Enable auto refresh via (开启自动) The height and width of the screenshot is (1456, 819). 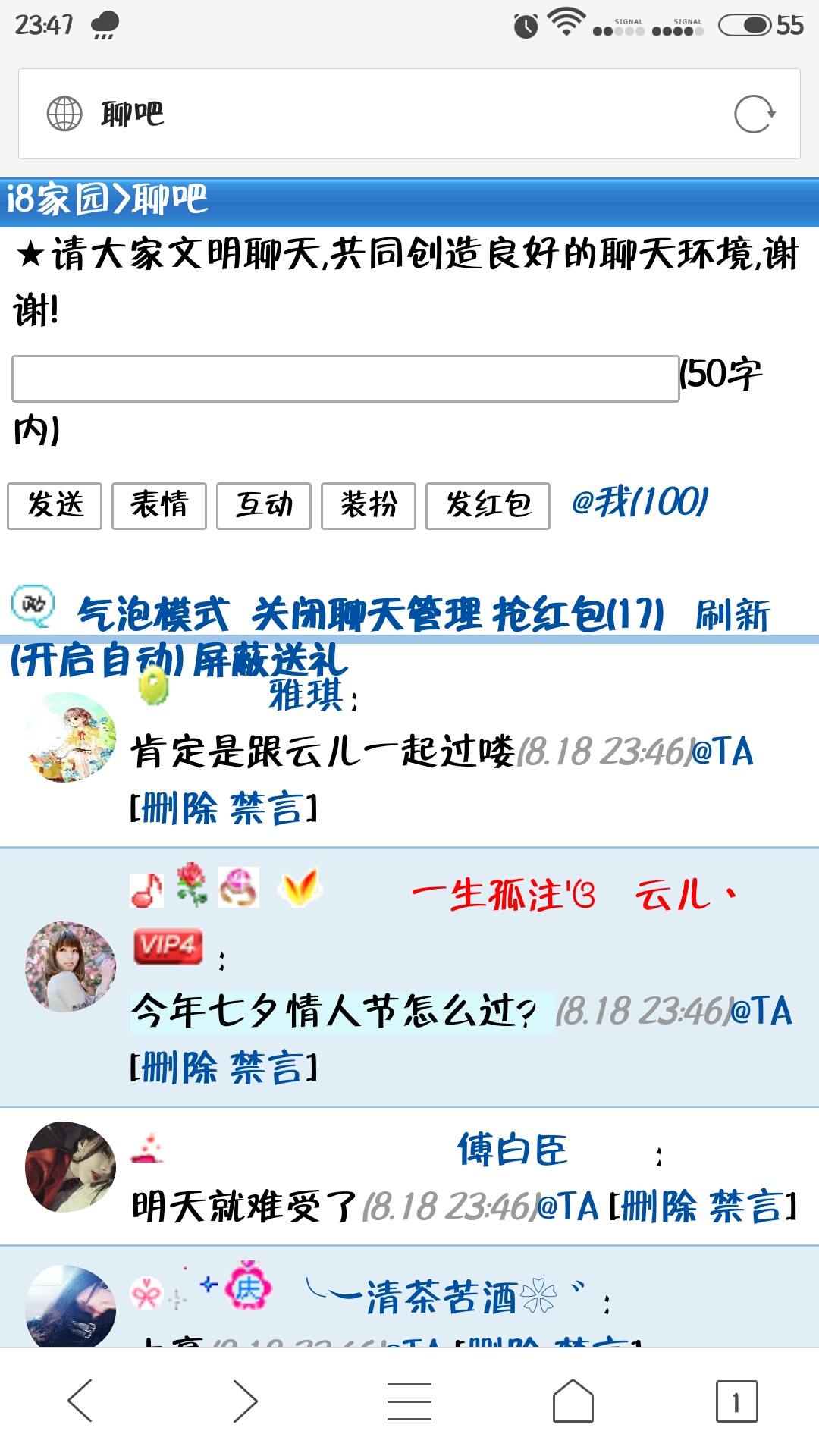point(97,661)
